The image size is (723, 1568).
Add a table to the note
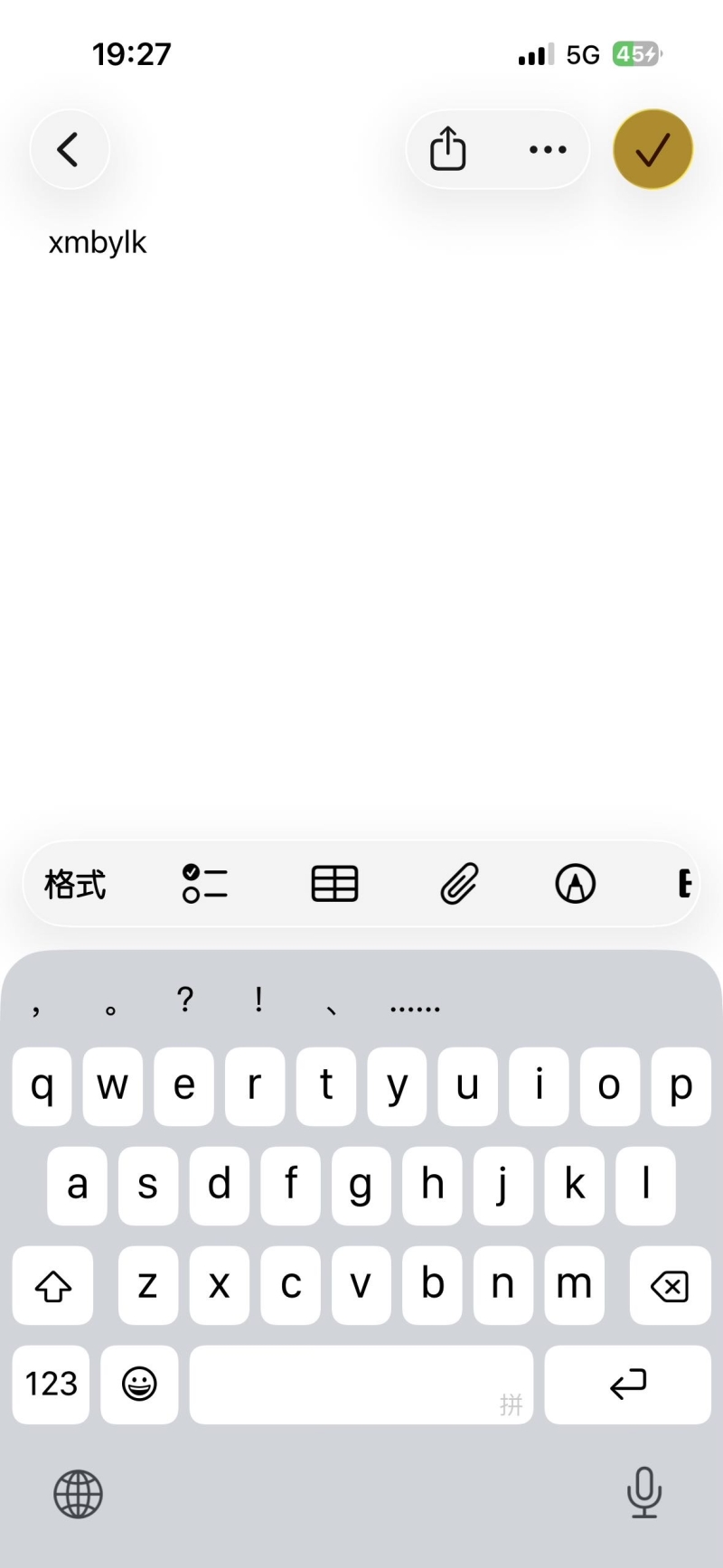coord(334,884)
